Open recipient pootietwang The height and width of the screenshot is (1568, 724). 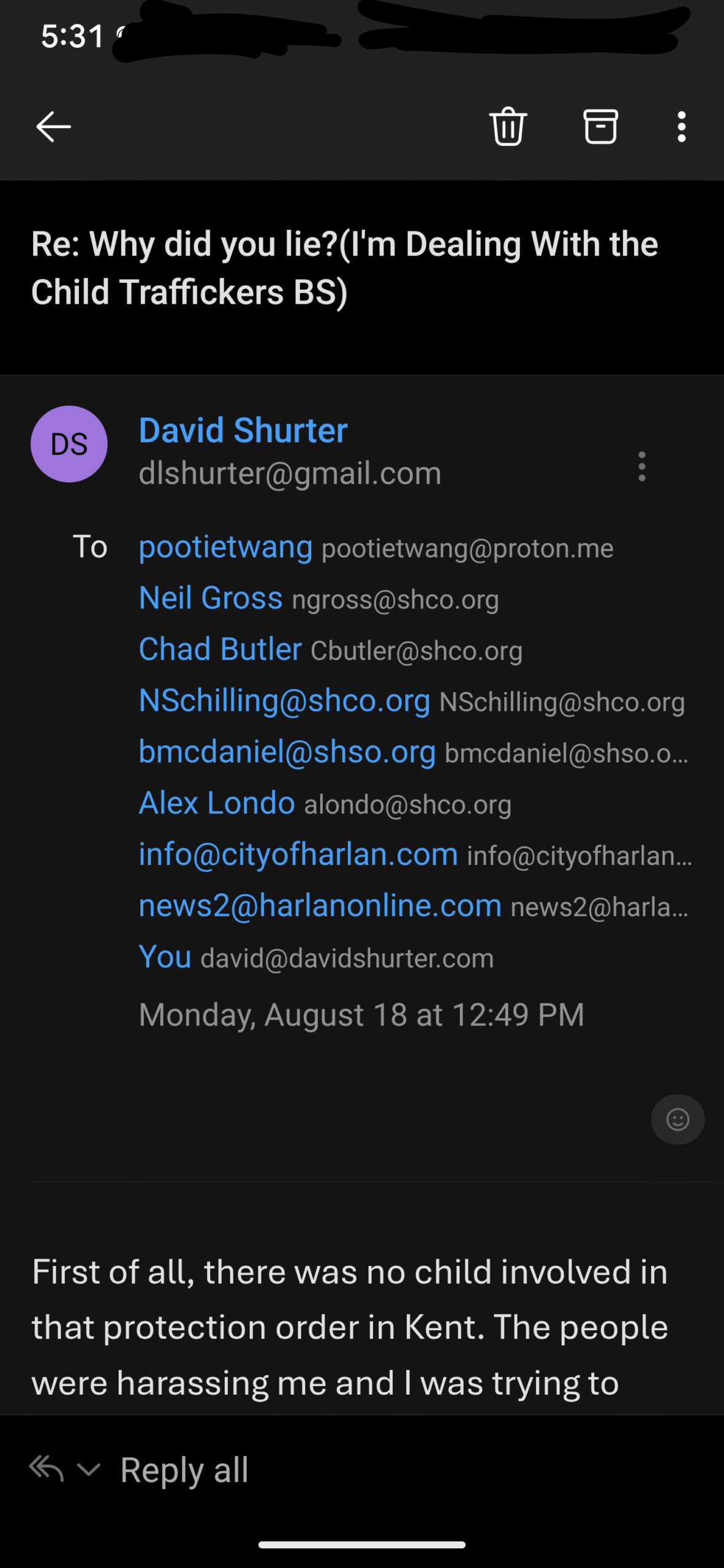coord(225,547)
